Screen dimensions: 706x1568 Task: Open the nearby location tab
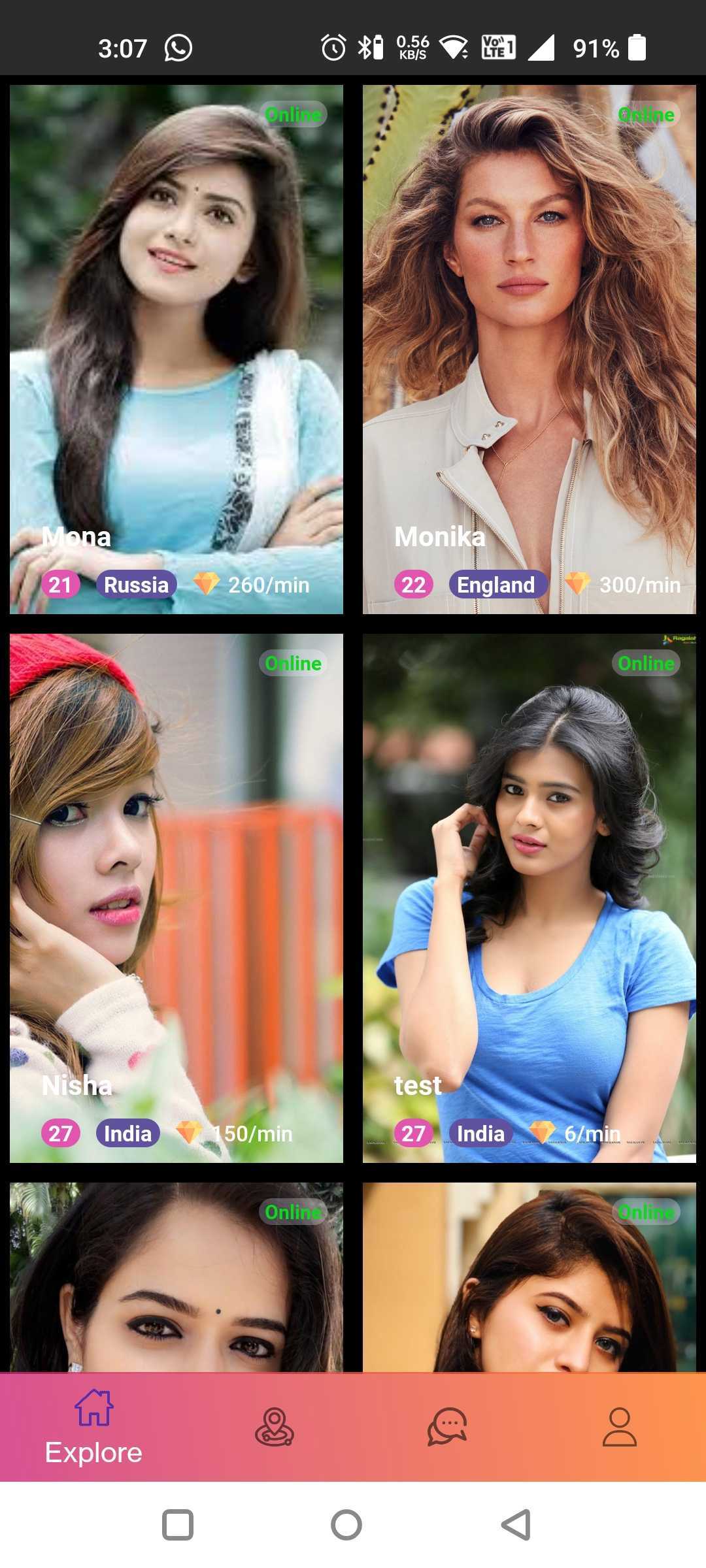(x=274, y=1427)
